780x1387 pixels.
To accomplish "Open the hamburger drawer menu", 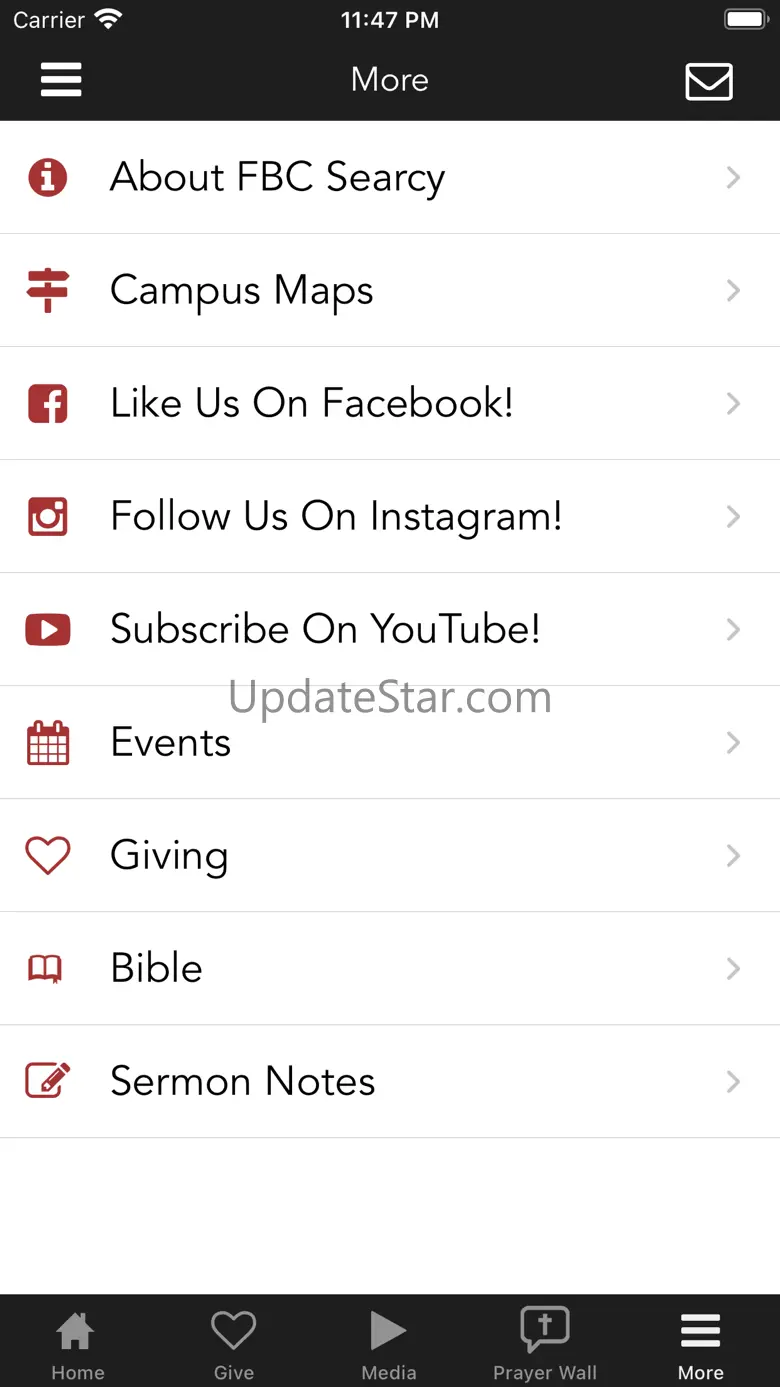I will click(61, 80).
